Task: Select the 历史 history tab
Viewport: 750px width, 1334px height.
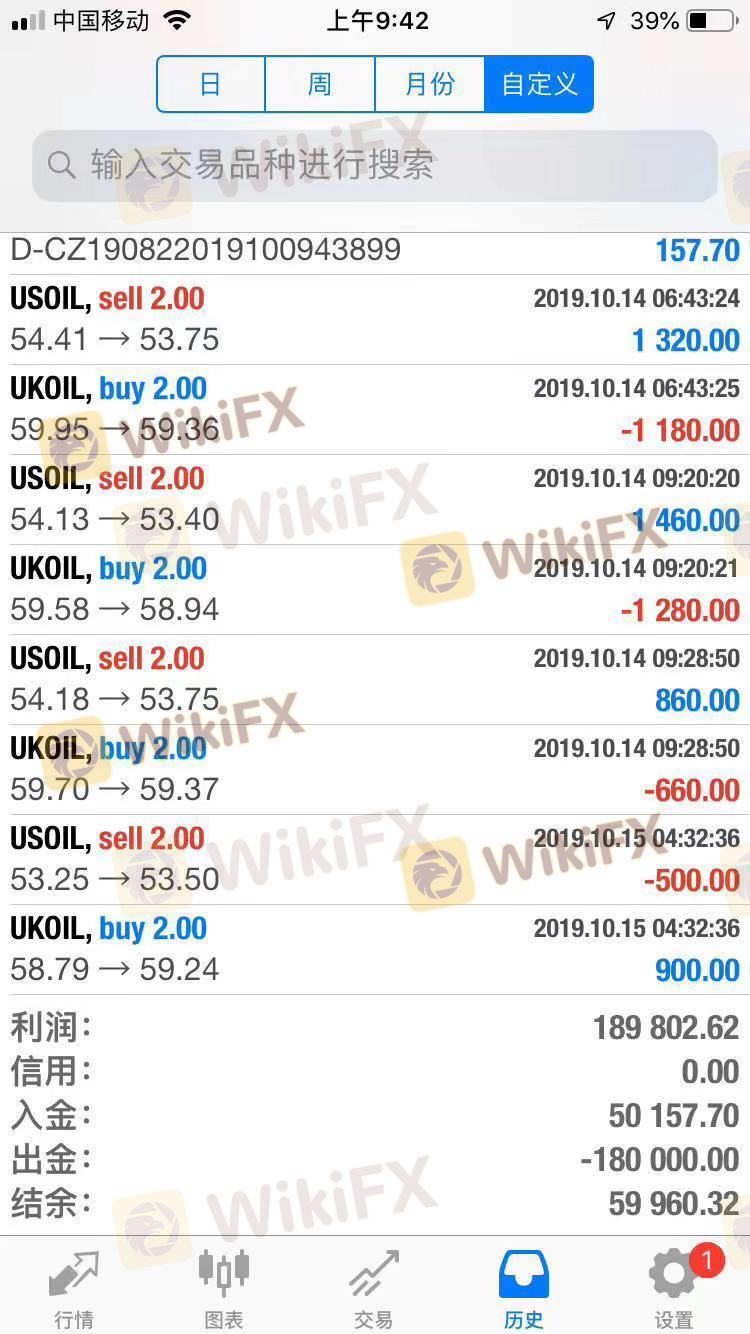Action: (524, 1288)
